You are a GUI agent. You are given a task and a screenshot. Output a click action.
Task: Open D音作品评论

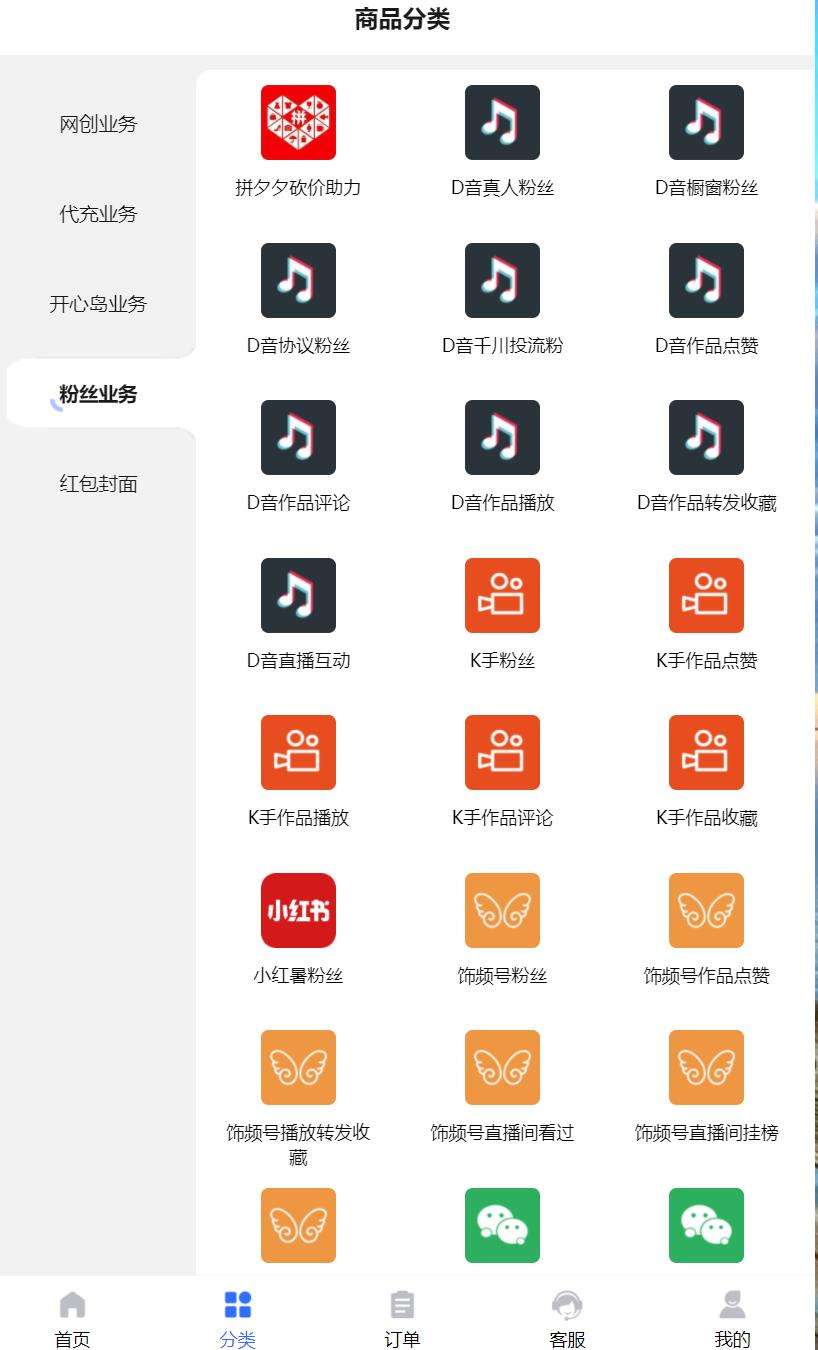point(298,456)
